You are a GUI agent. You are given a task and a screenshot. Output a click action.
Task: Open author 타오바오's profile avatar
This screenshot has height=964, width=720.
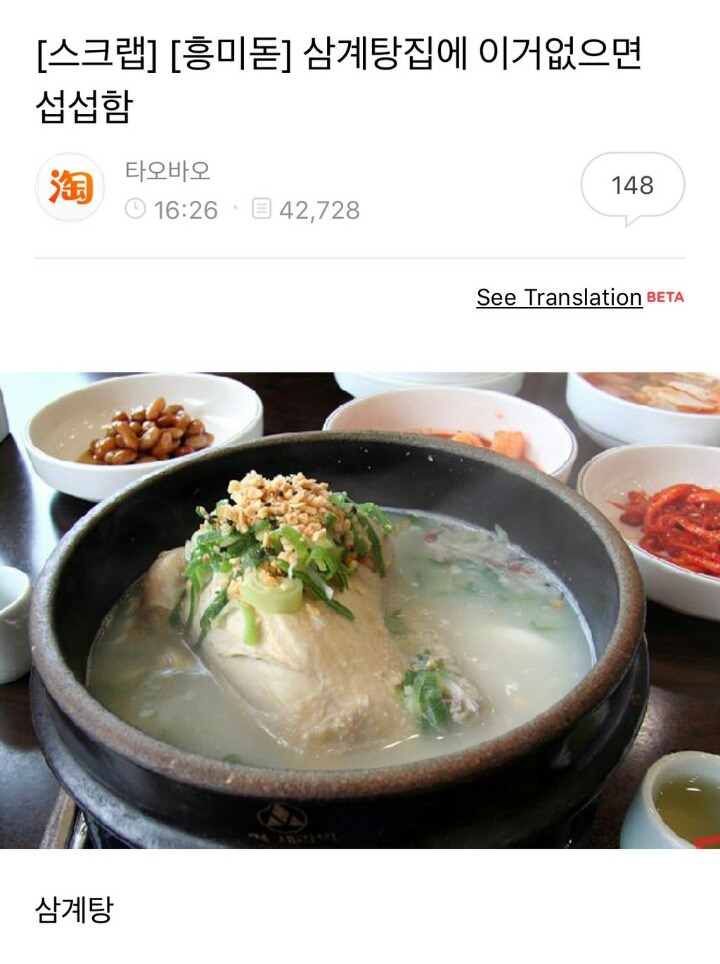click(x=70, y=187)
